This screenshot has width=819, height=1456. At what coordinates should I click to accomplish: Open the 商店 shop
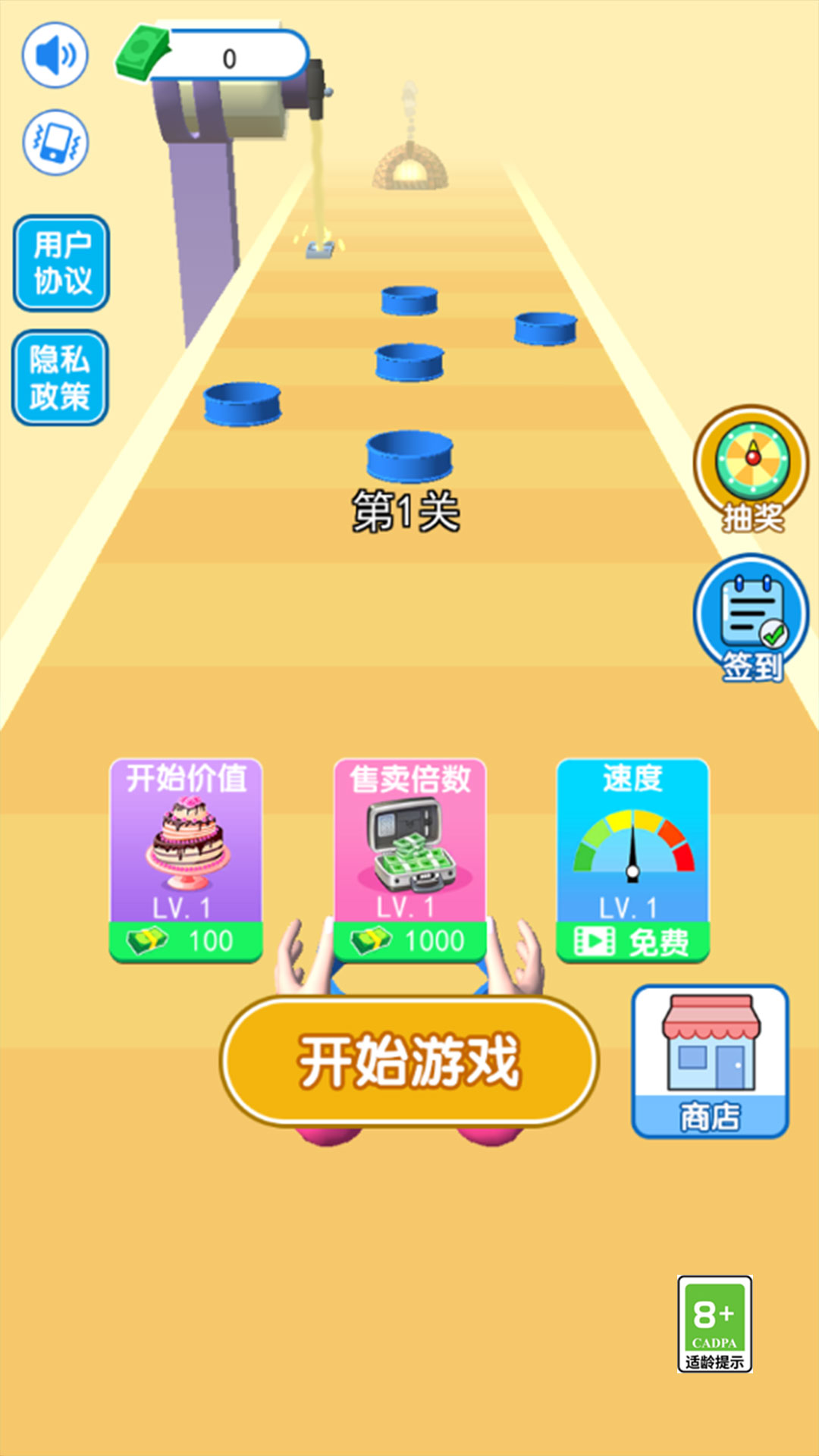(x=711, y=1062)
